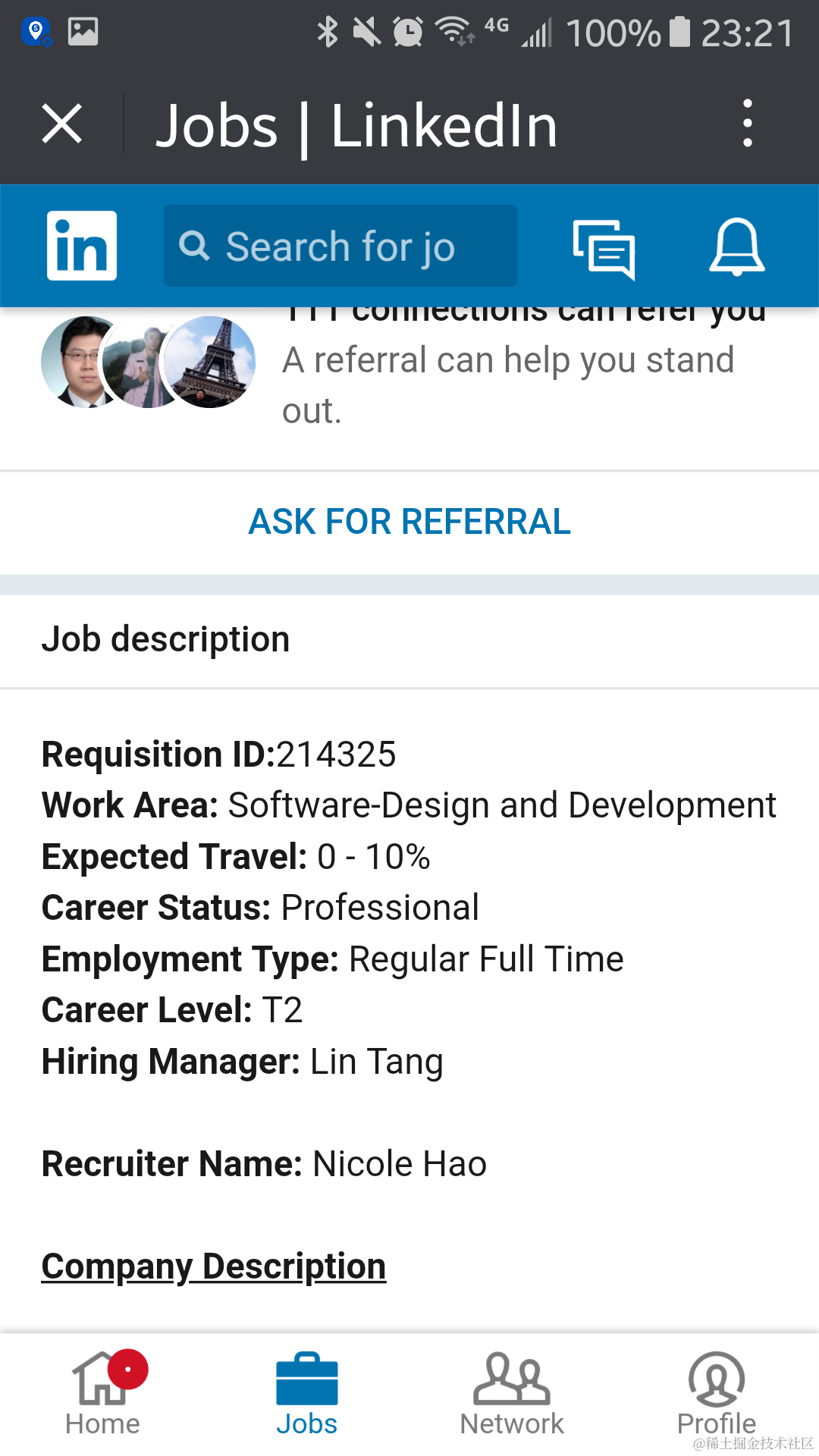Tap the LinkedIn logo button
The width and height of the screenshot is (819, 1456).
pyautogui.click(x=82, y=246)
